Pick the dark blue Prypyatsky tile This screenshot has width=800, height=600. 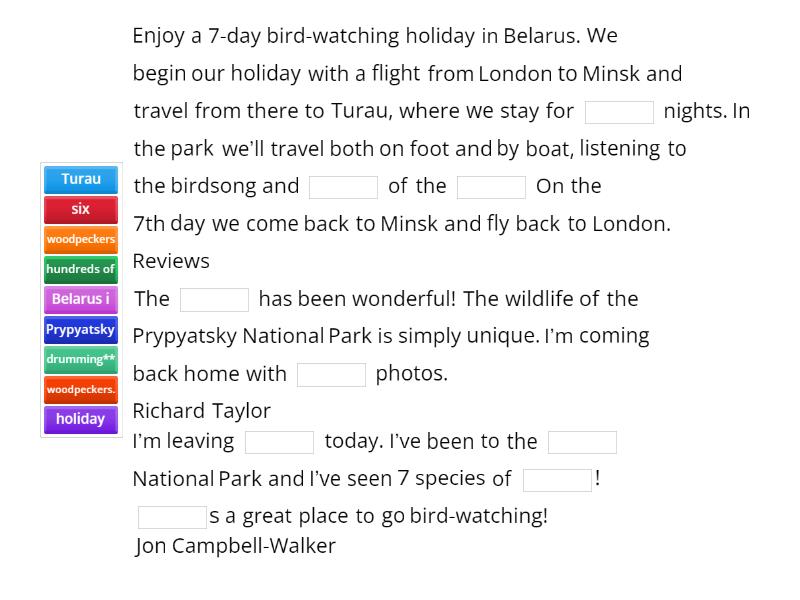(81, 330)
